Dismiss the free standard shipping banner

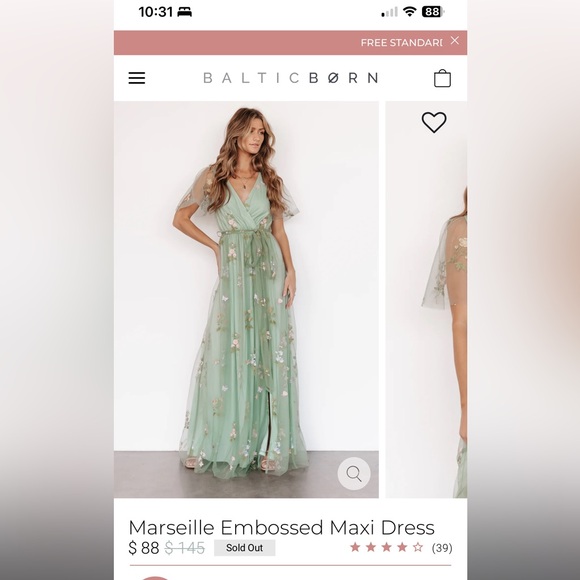point(455,41)
